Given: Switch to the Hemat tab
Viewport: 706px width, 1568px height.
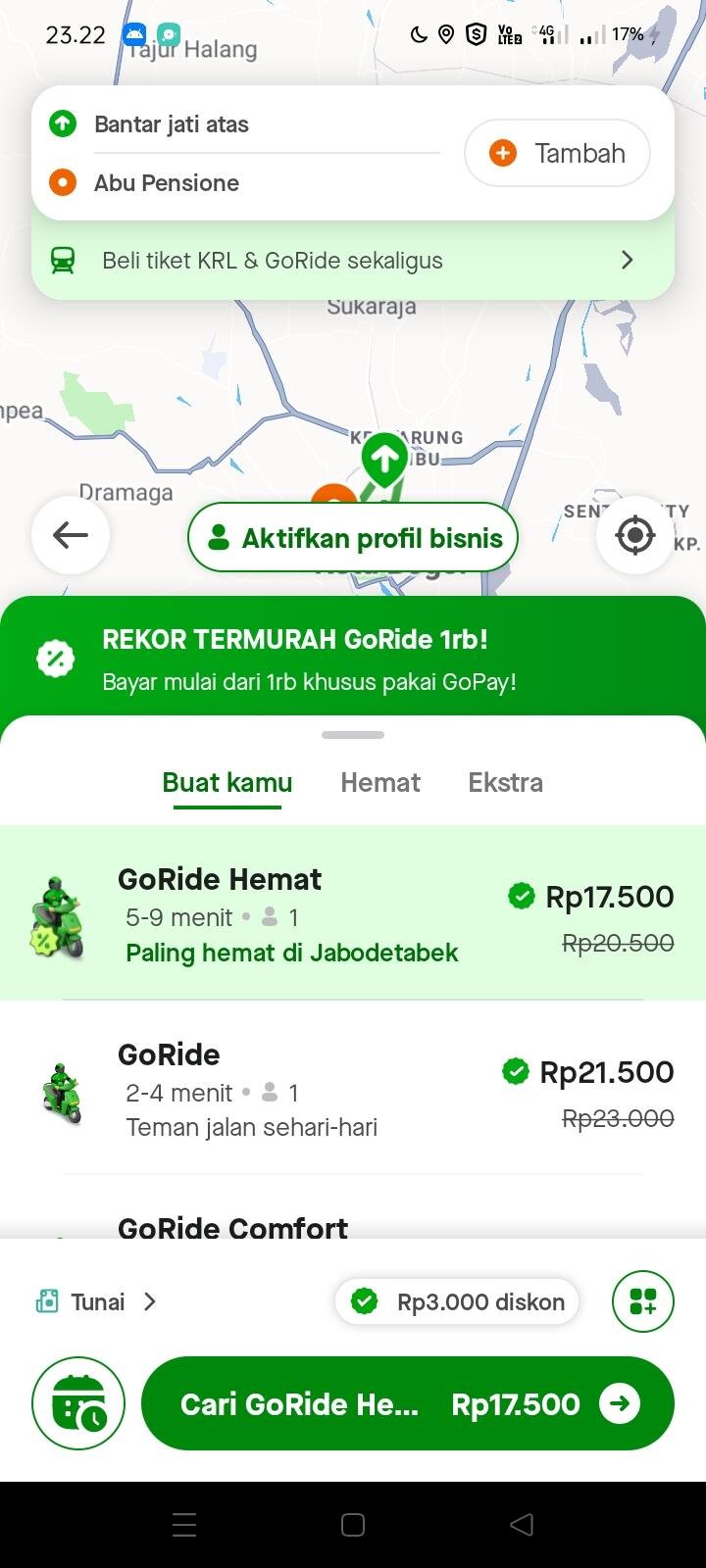Looking at the screenshot, I should [x=380, y=782].
